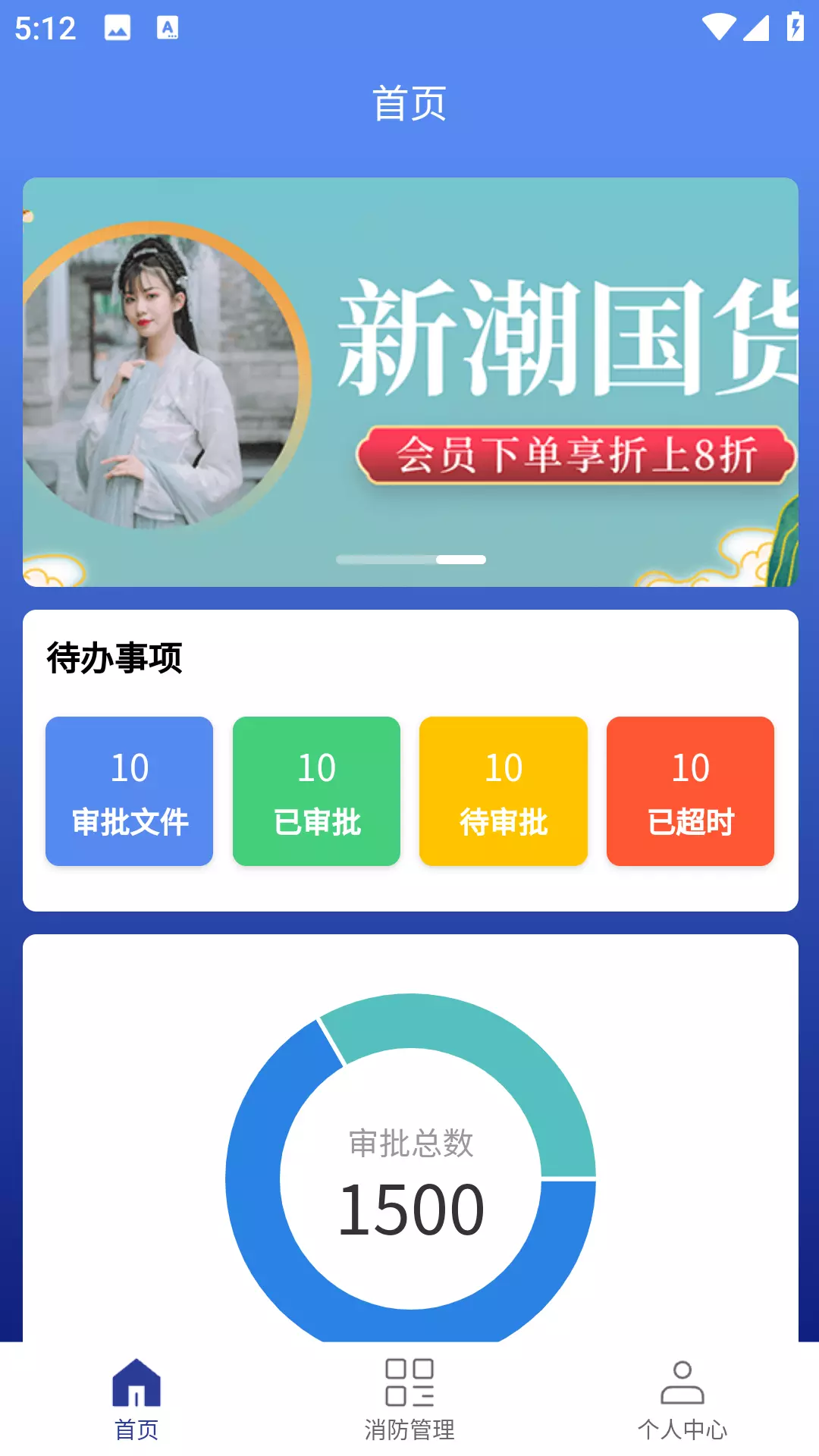Switch to the 消防管理 tab
The height and width of the screenshot is (1456, 819).
(409, 1399)
